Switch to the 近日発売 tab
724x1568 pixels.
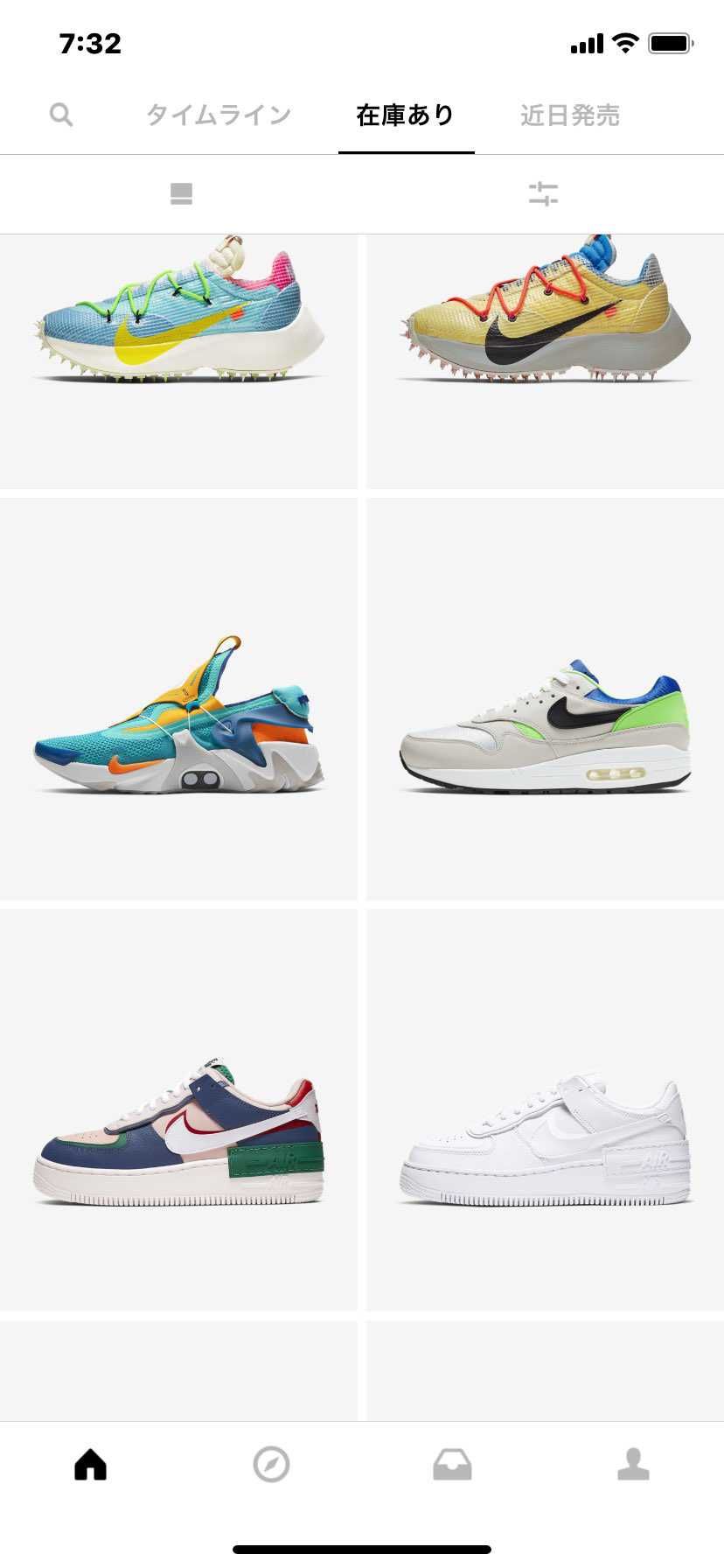click(x=570, y=115)
